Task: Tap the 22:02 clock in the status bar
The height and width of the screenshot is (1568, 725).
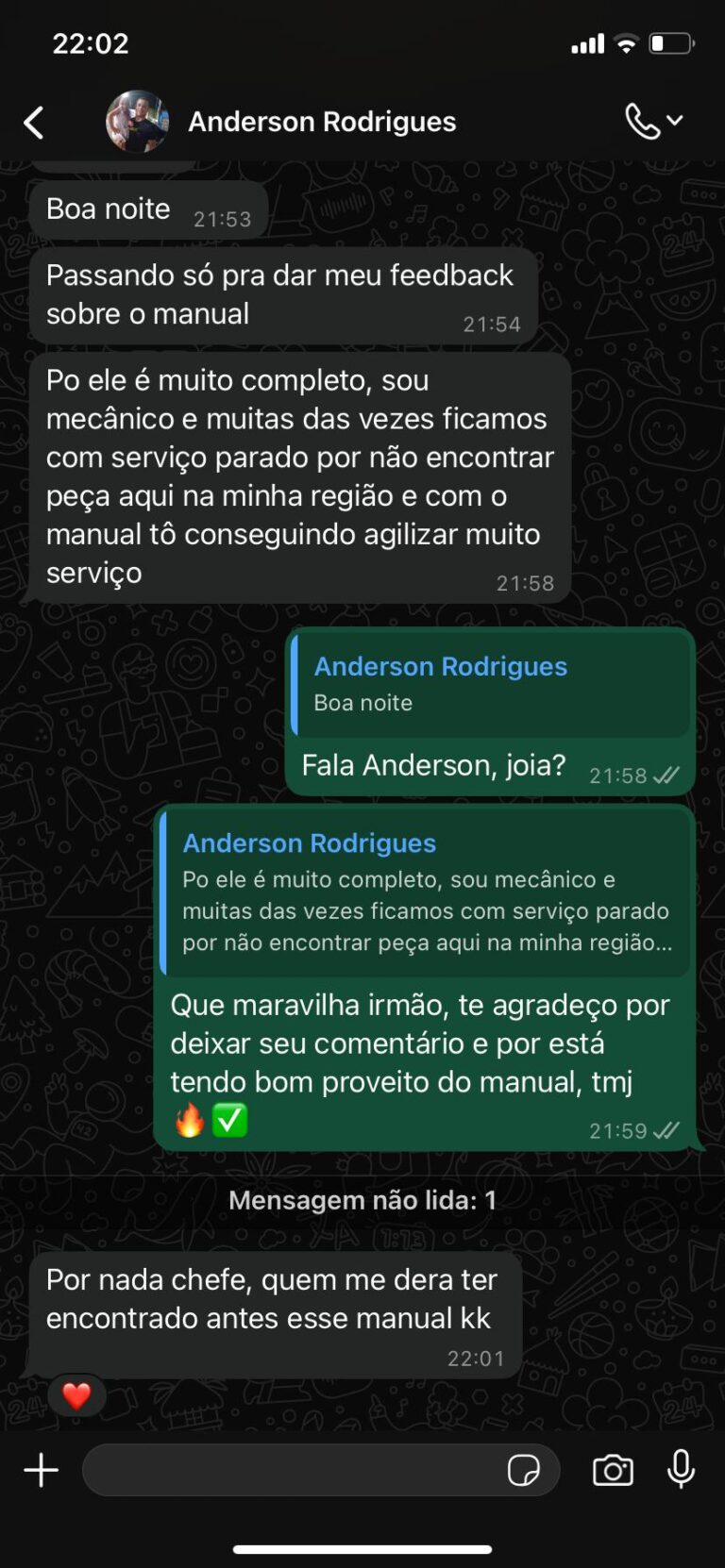Action: [x=91, y=42]
